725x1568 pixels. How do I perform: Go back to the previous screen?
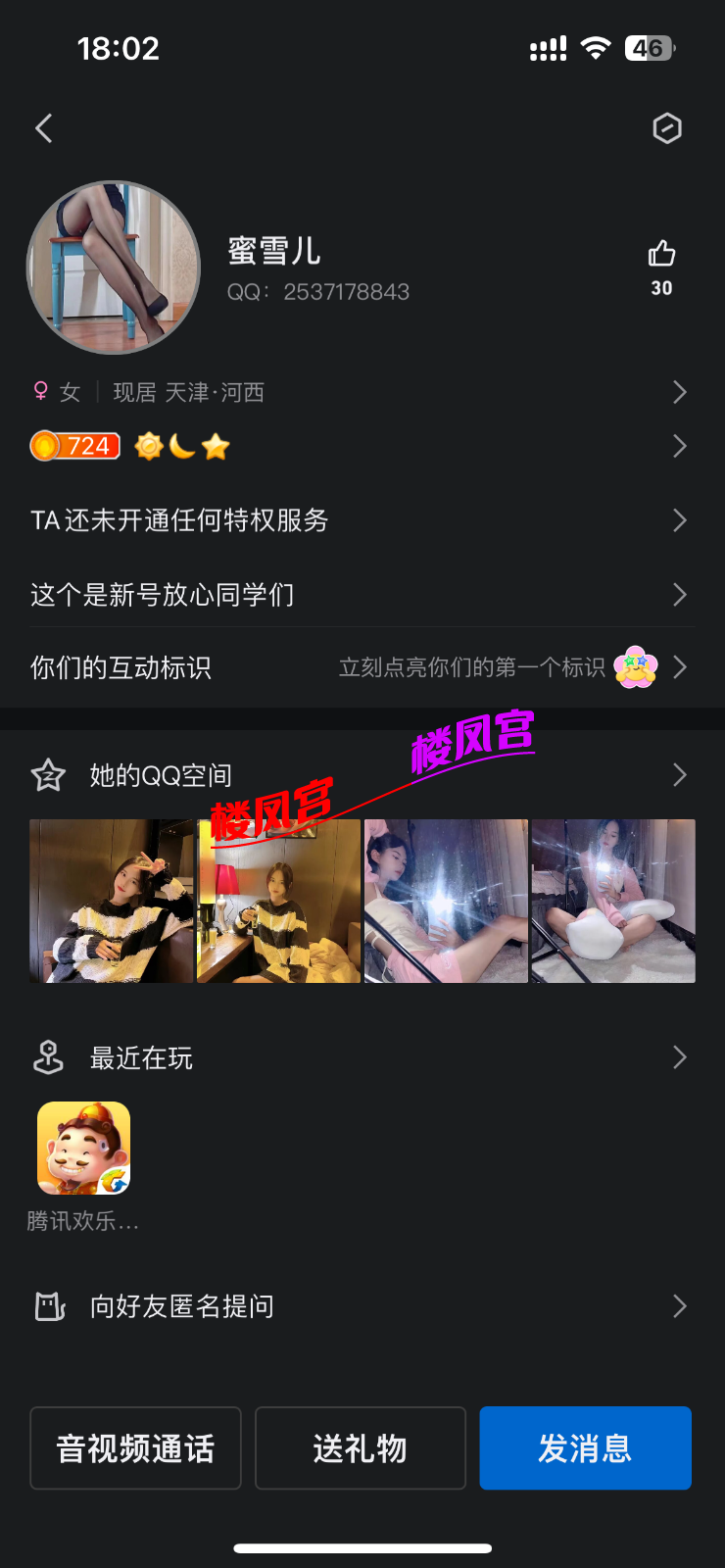(x=44, y=128)
